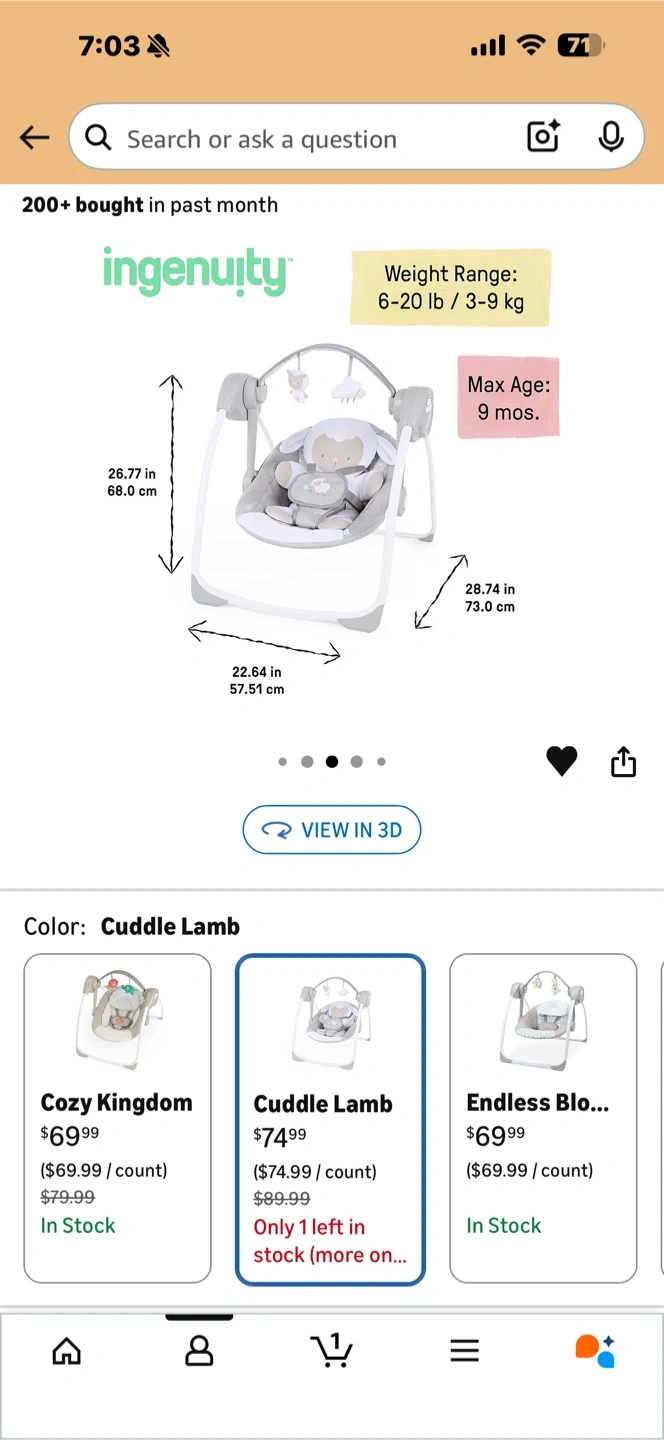The width and height of the screenshot is (664, 1440).
Task: Start voice search with the microphone
Action: [x=611, y=137]
